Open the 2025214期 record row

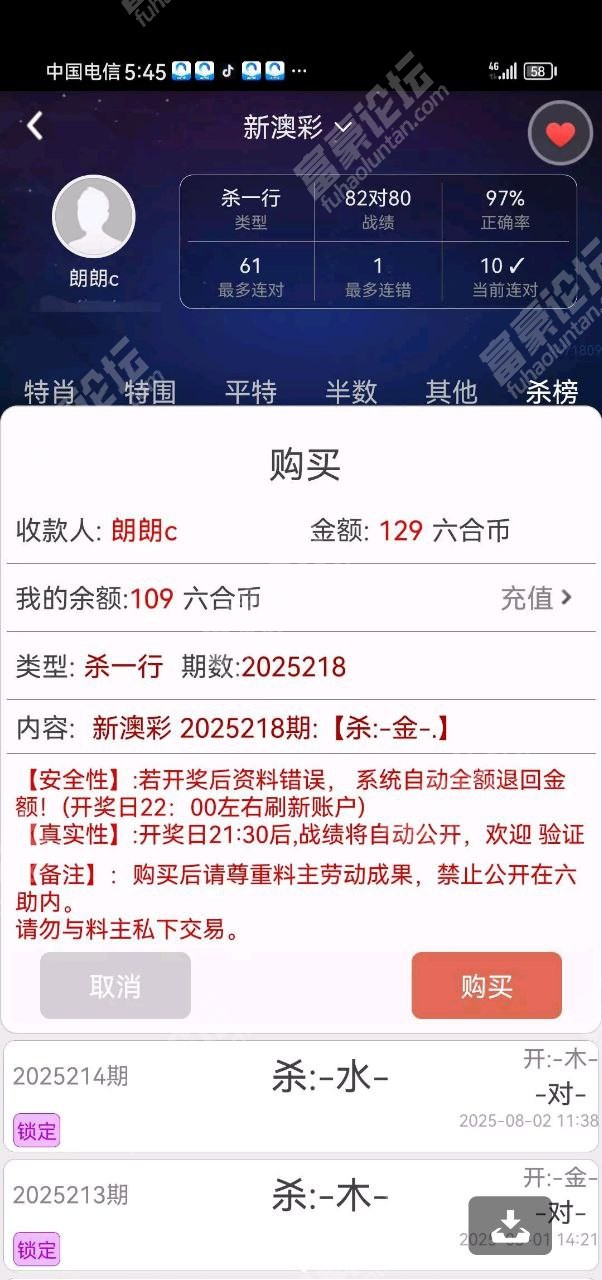(x=301, y=1096)
